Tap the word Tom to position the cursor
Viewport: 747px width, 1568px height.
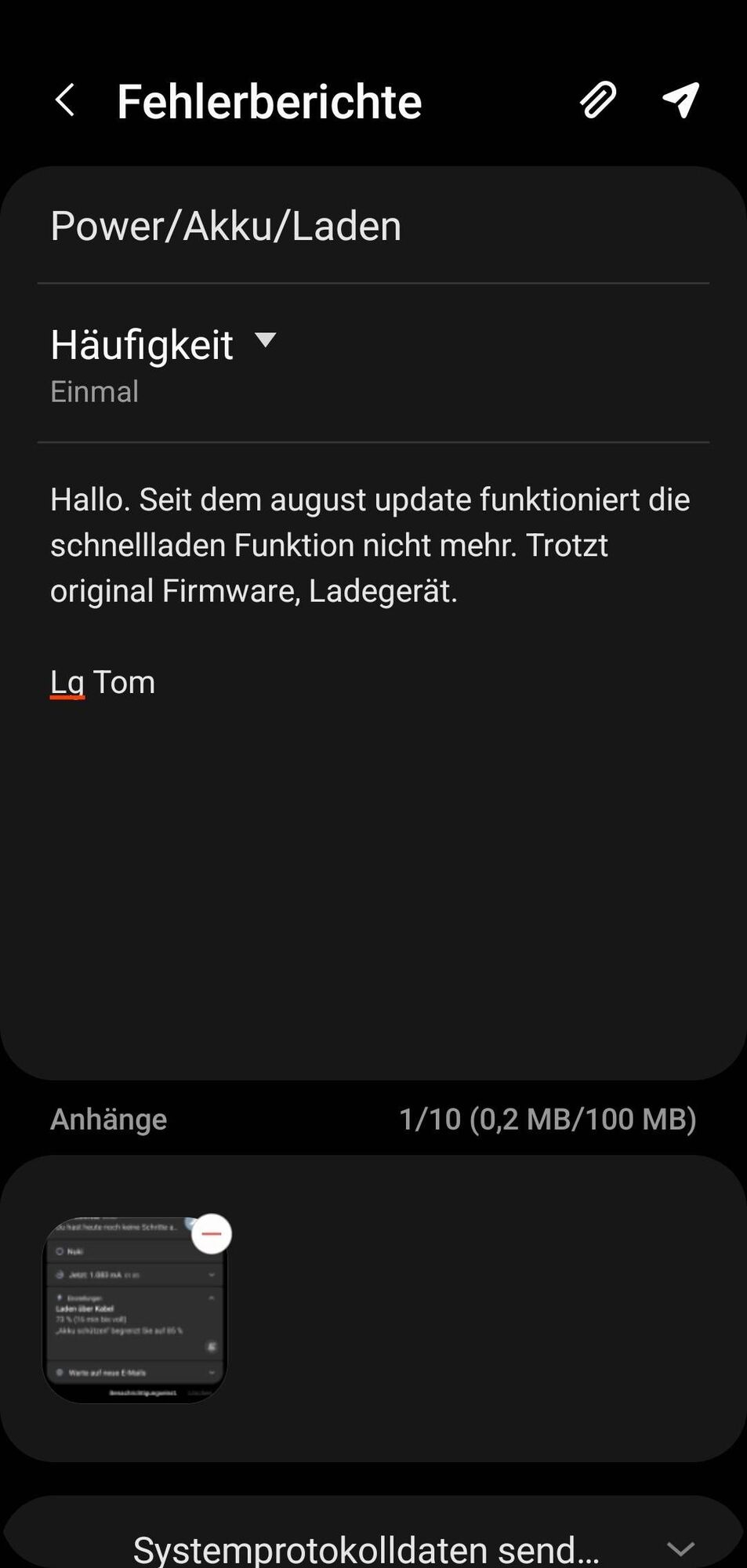(x=125, y=681)
